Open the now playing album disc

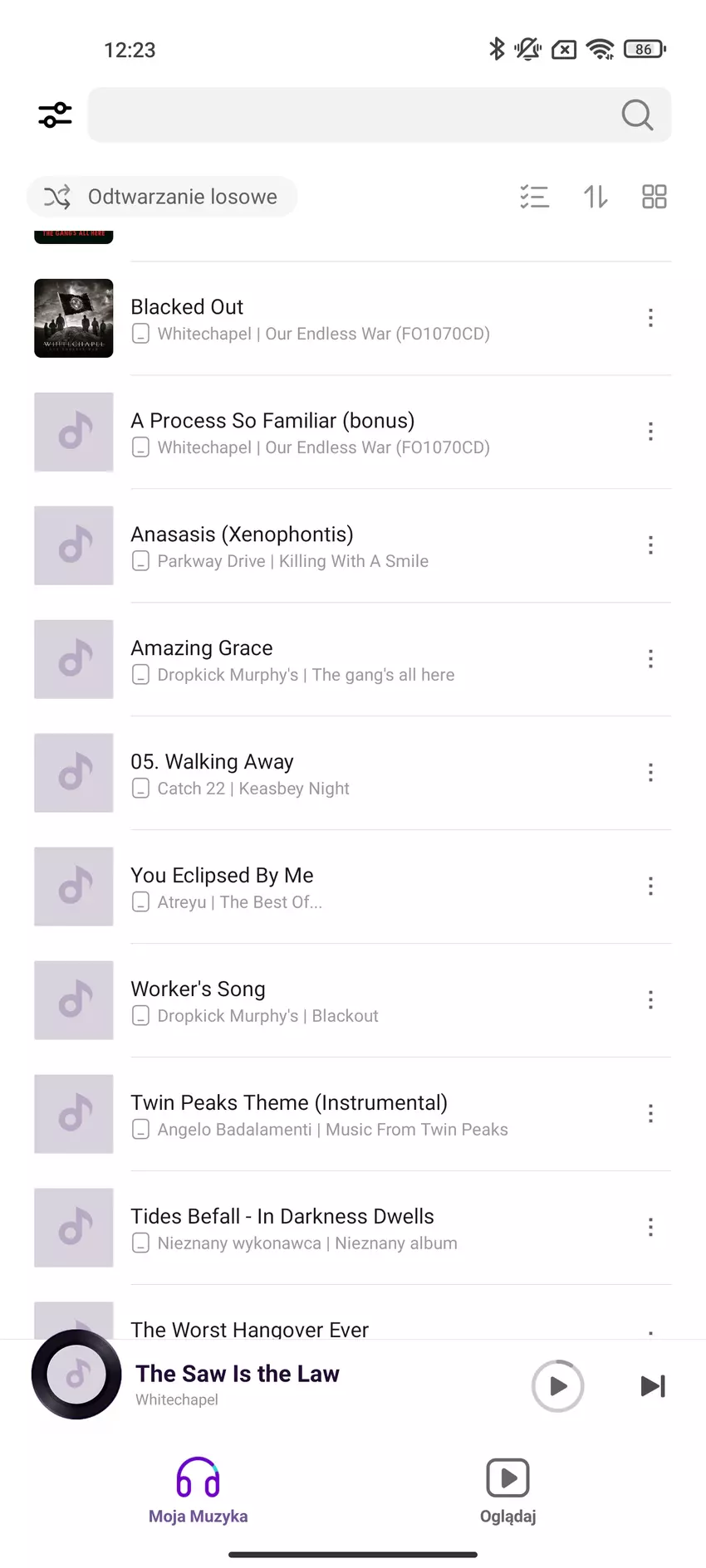click(x=76, y=1375)
